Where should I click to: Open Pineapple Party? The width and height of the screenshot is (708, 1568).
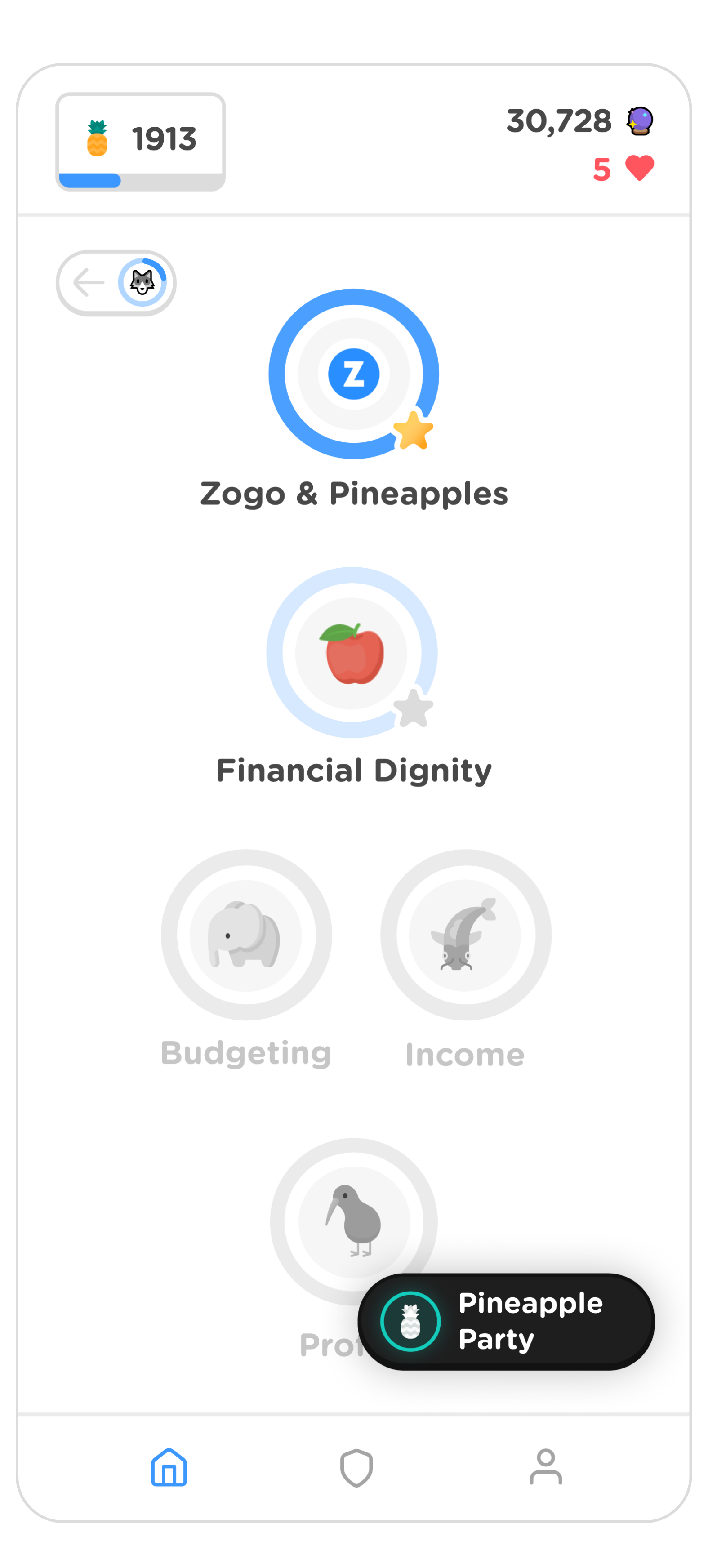pos(506,1322)
